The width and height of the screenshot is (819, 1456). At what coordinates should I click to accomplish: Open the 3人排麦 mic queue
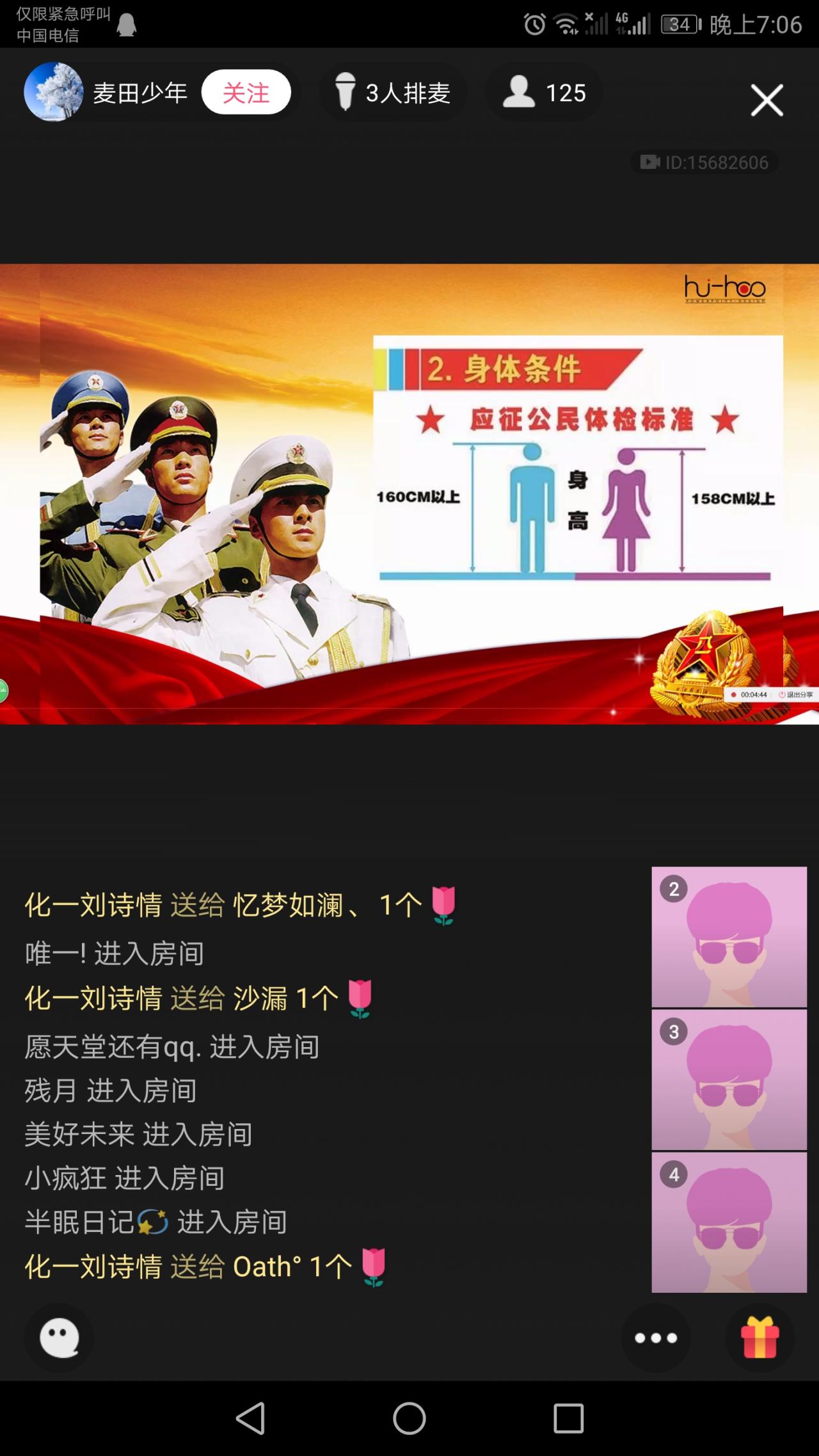(393, 93)
